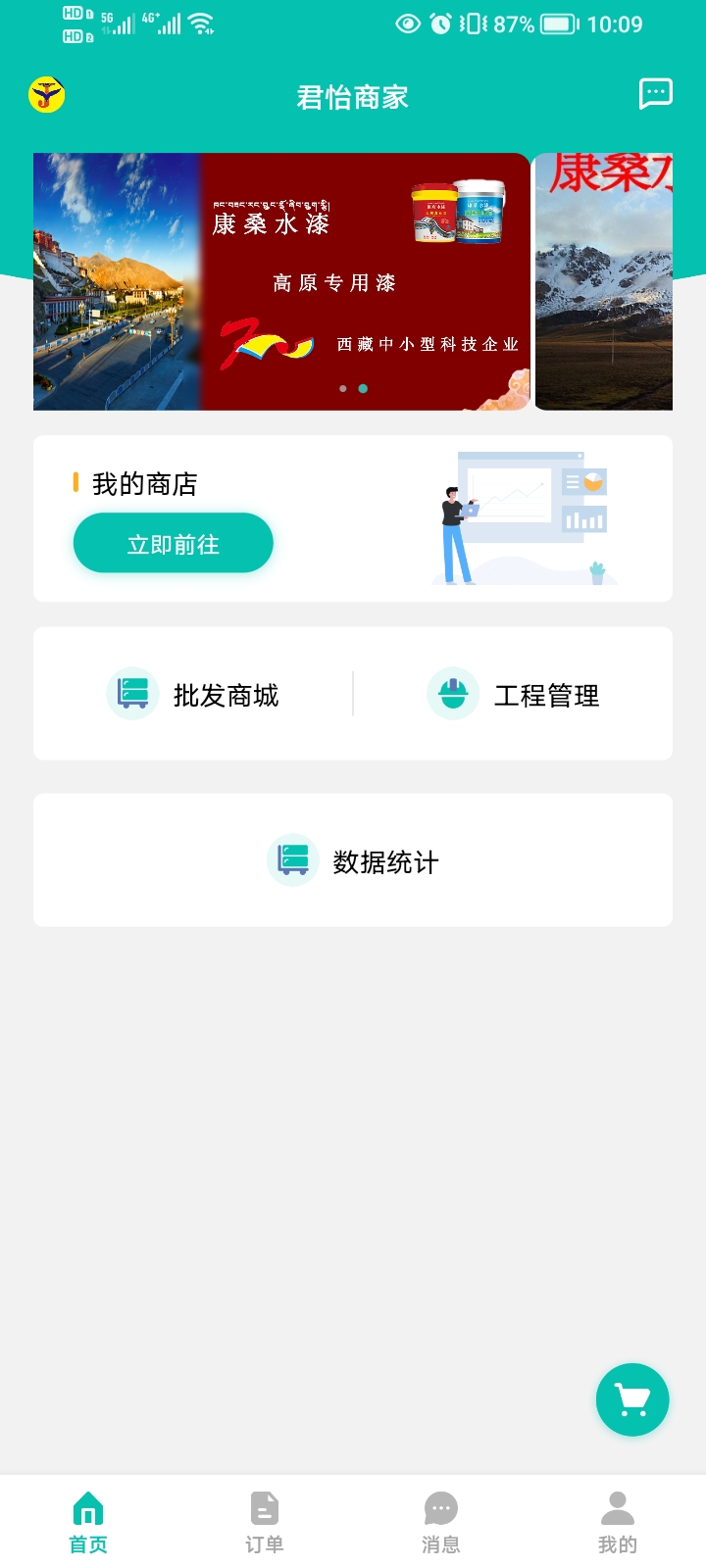Select the 首页 home tab
This screenshot has height=1568, width=706.
click(88, 1522)
